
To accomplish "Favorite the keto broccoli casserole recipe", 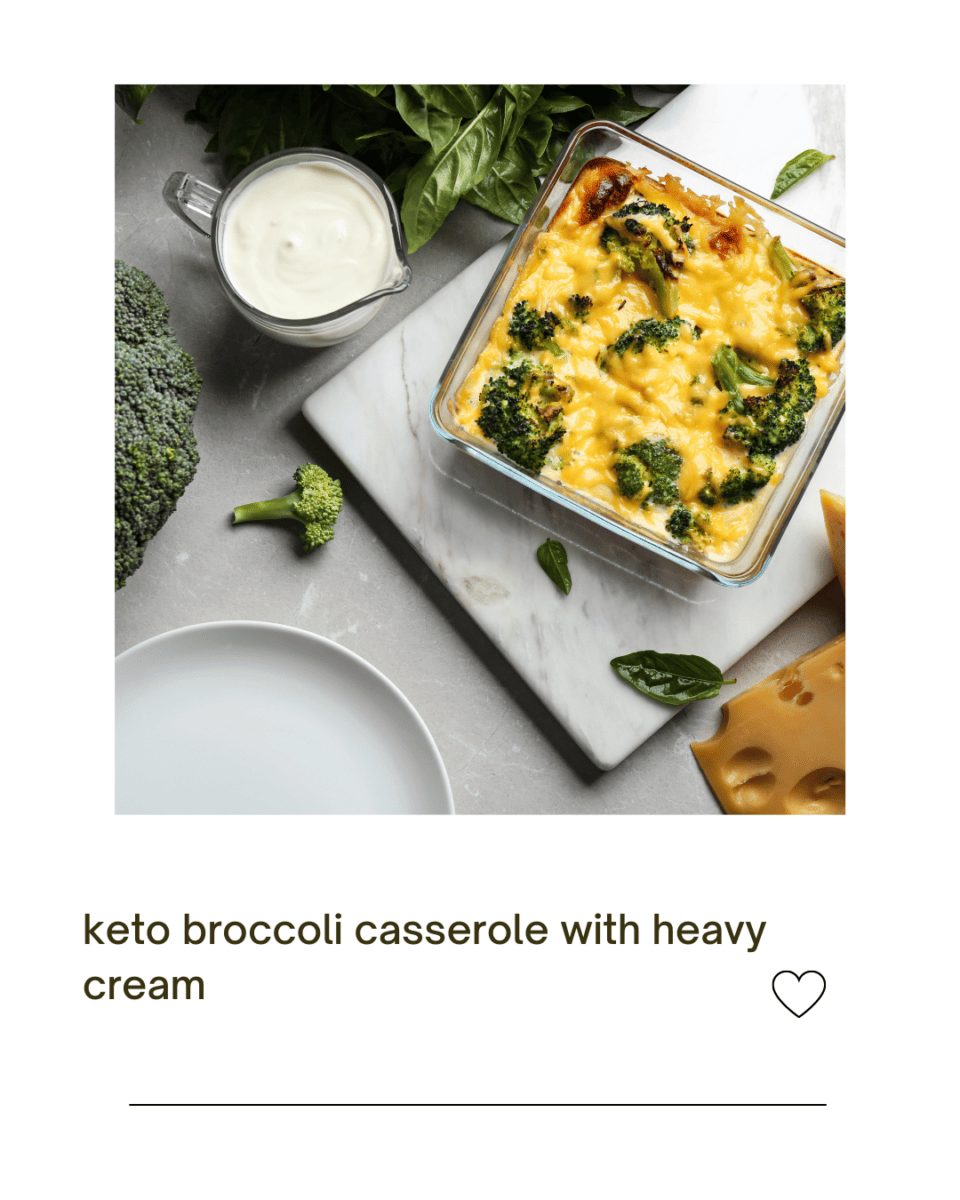I will click(797, 992).
